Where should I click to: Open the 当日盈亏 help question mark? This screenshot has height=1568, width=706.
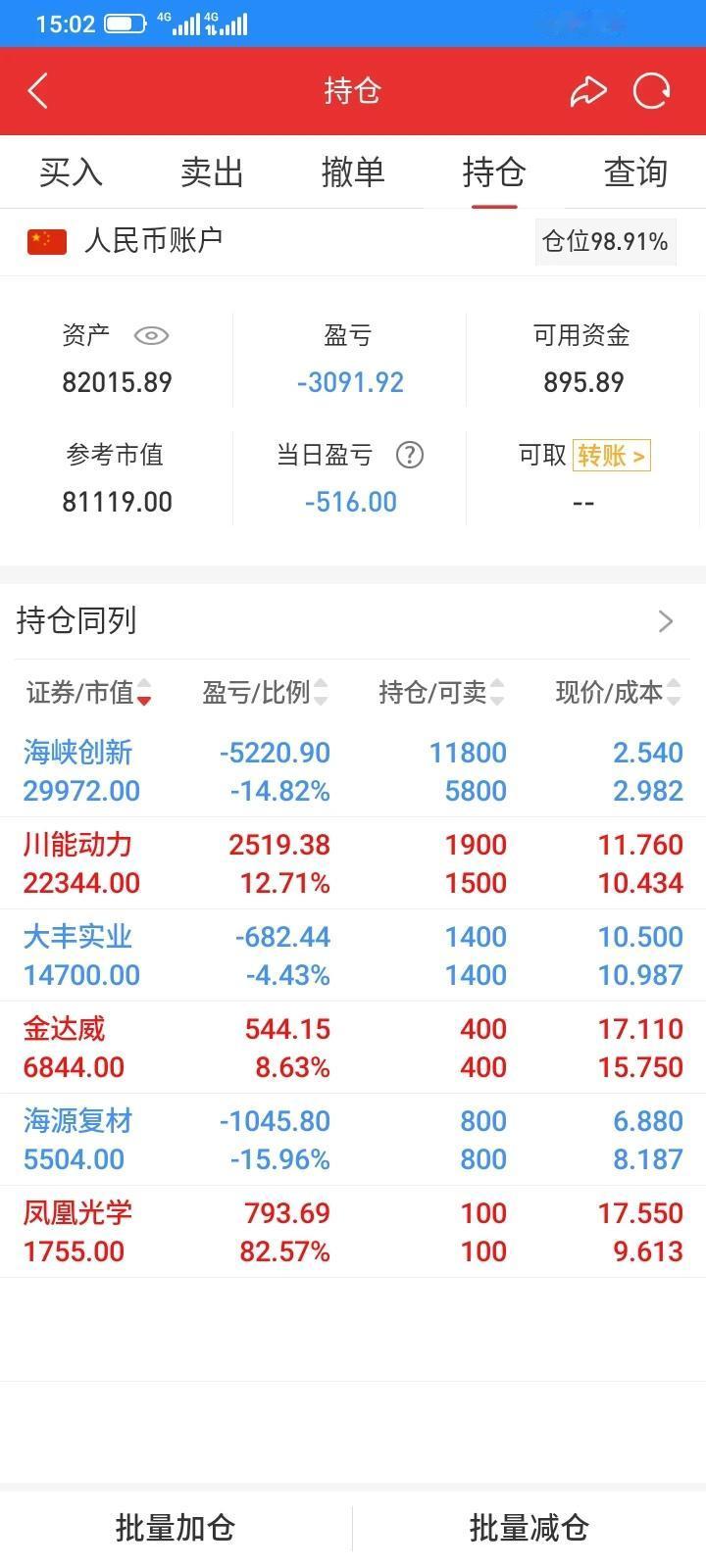409,455
